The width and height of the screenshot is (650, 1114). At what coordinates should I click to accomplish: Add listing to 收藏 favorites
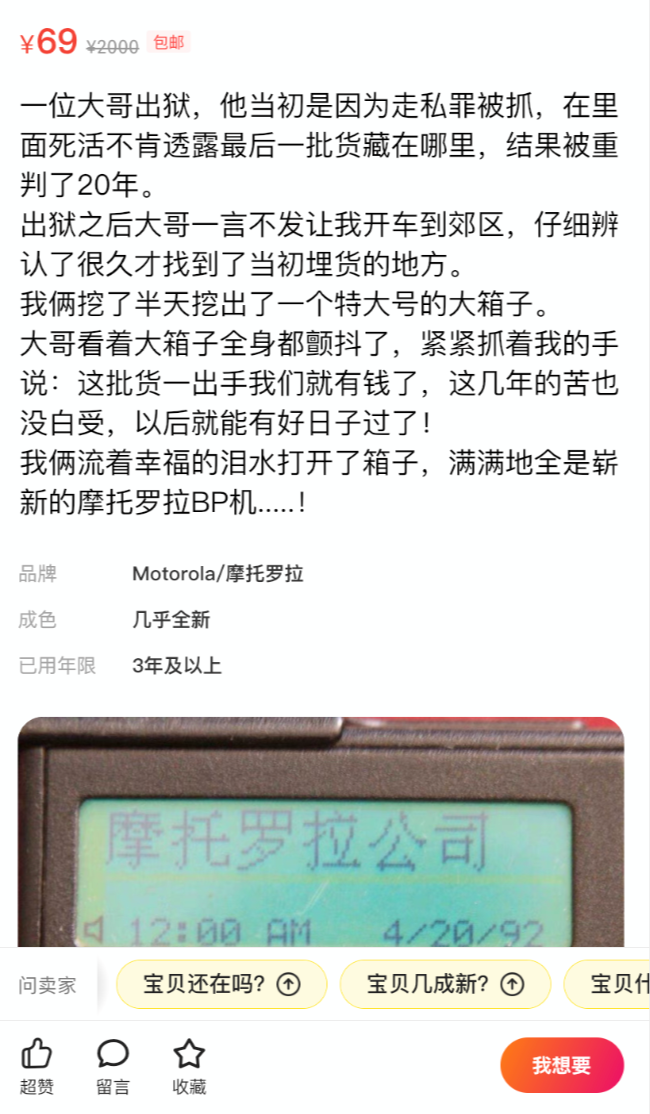click(x=189, y=1065)
